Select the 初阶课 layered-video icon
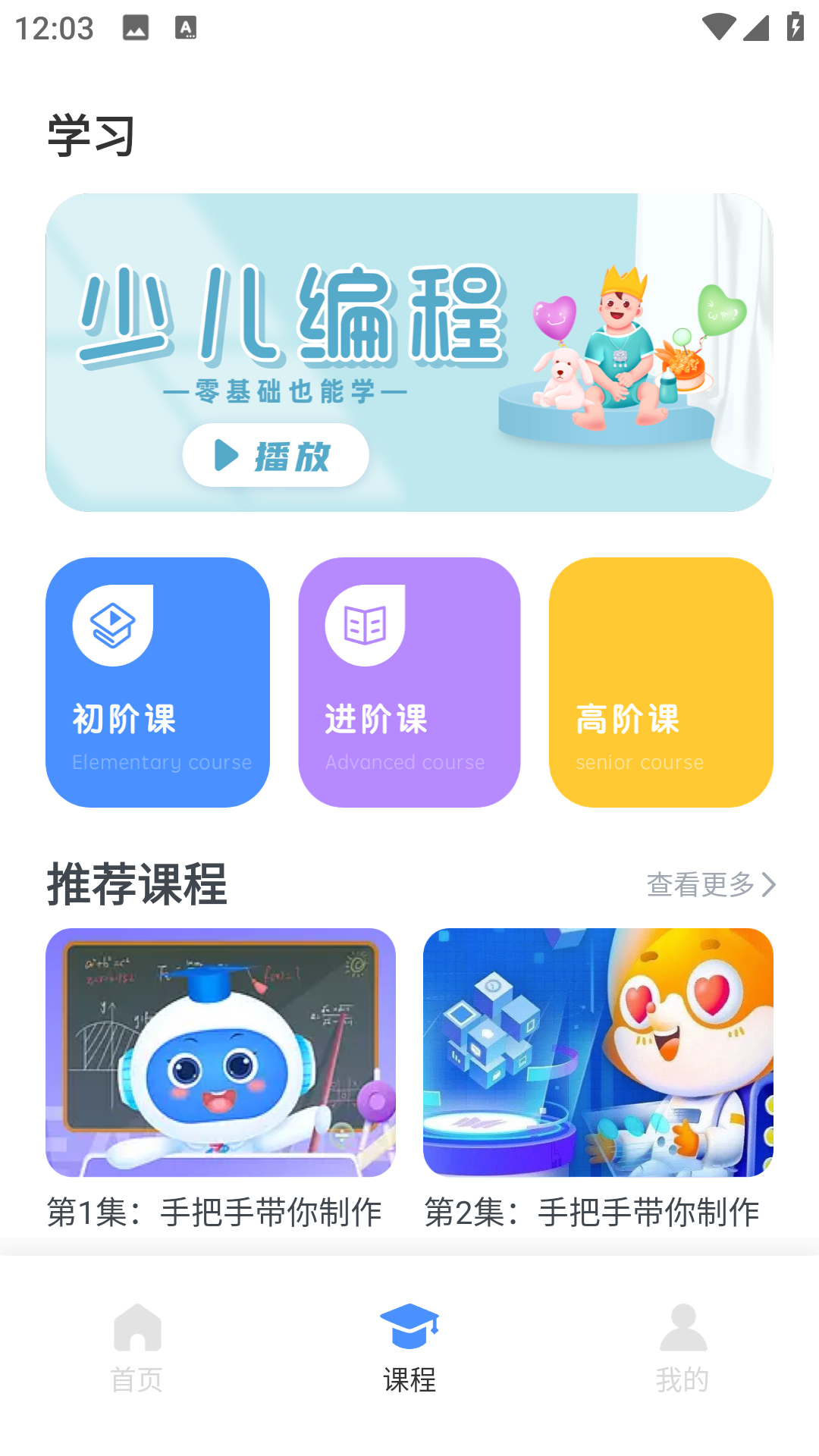 pos(112,623)
